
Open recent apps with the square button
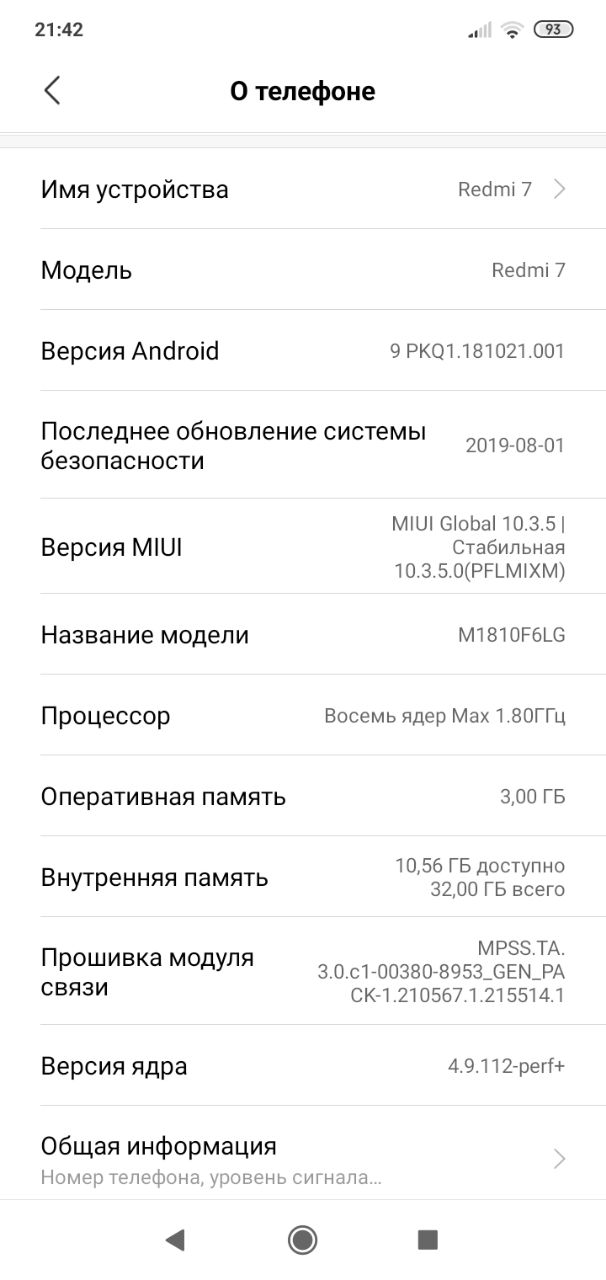(428, 1240)
